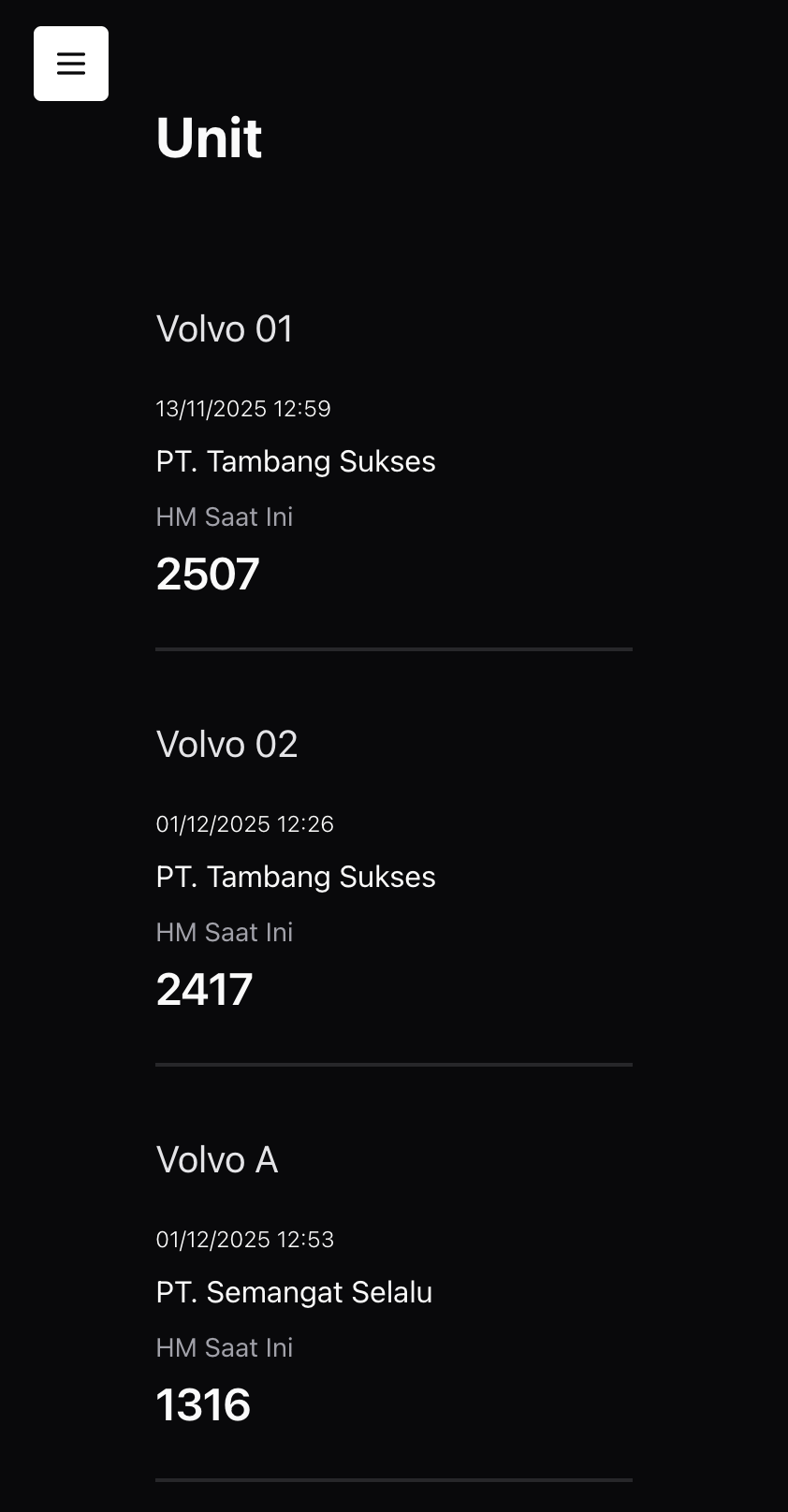Screen dimensions: 788x1512
Task: Select the Volvo A unit entry
Action: coord(217,1160)
